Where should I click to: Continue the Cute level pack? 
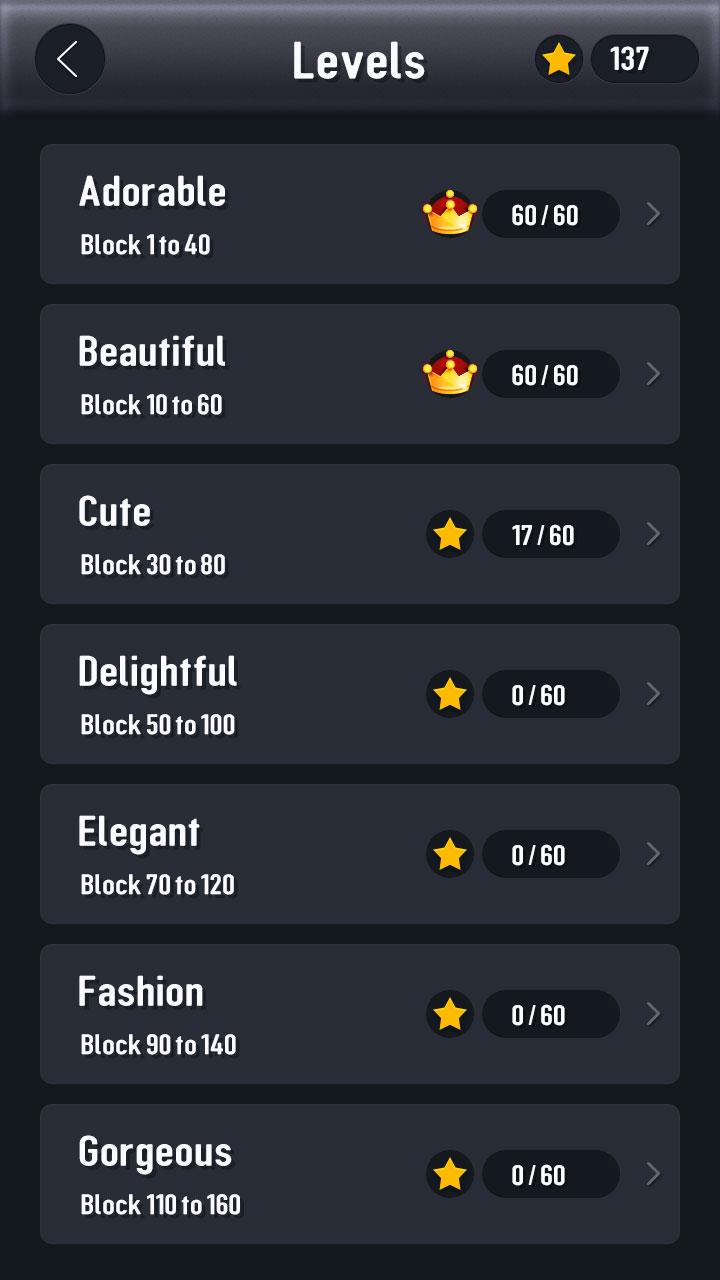click(x=359, y=534)
